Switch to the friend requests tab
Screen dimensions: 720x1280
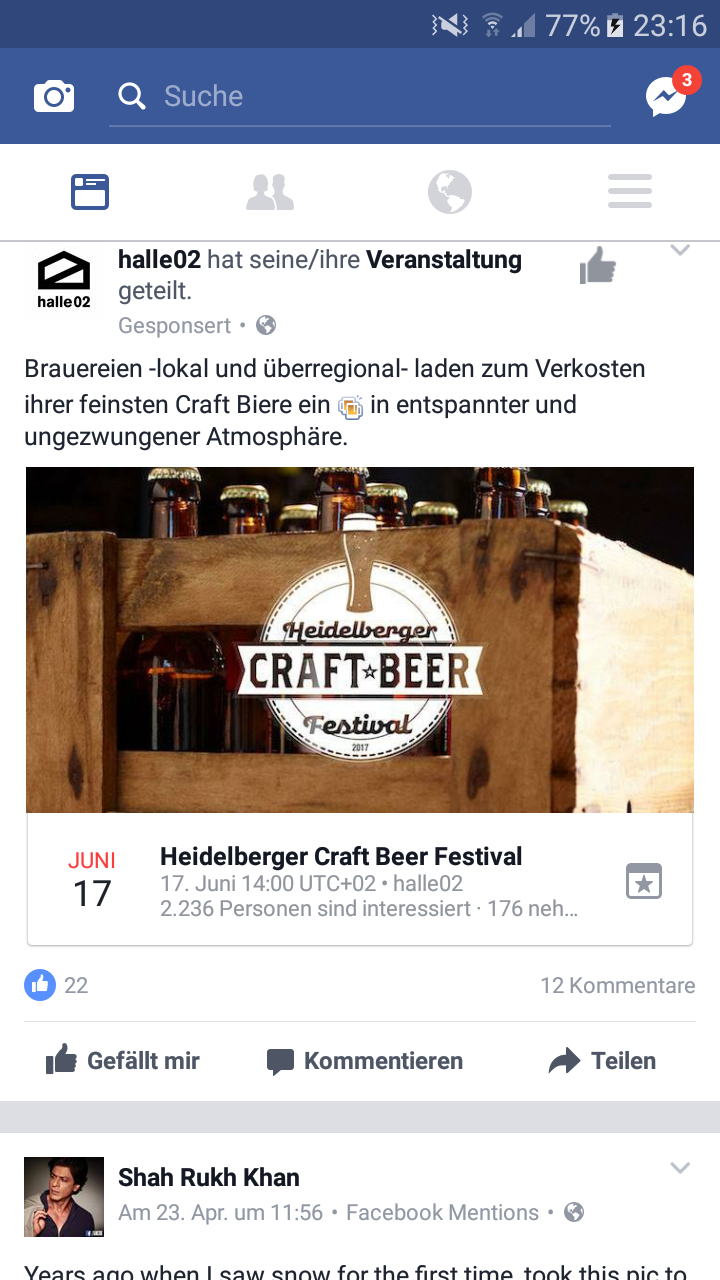coord(270,191)
